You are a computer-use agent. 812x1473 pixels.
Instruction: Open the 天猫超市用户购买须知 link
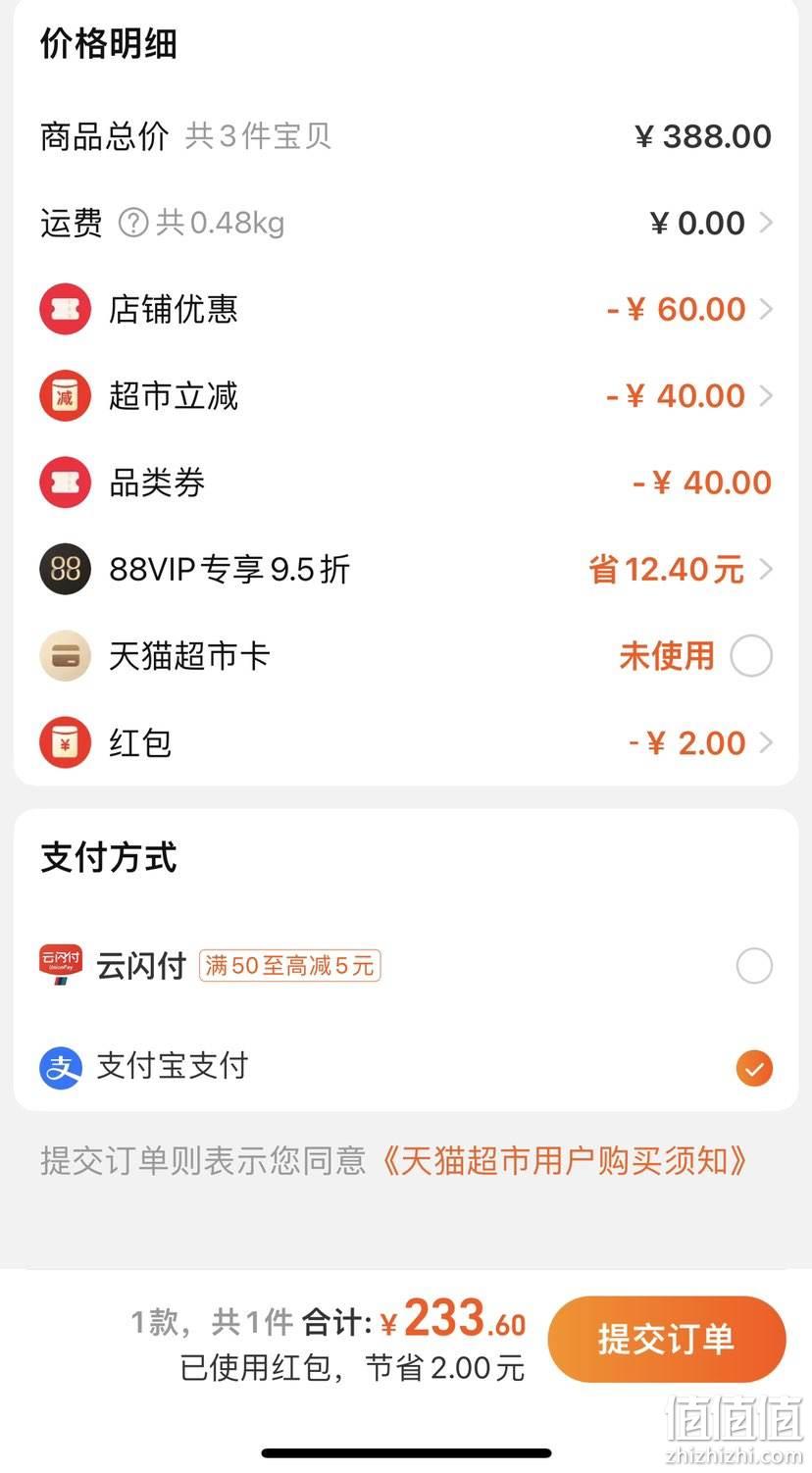point(561,1161)
